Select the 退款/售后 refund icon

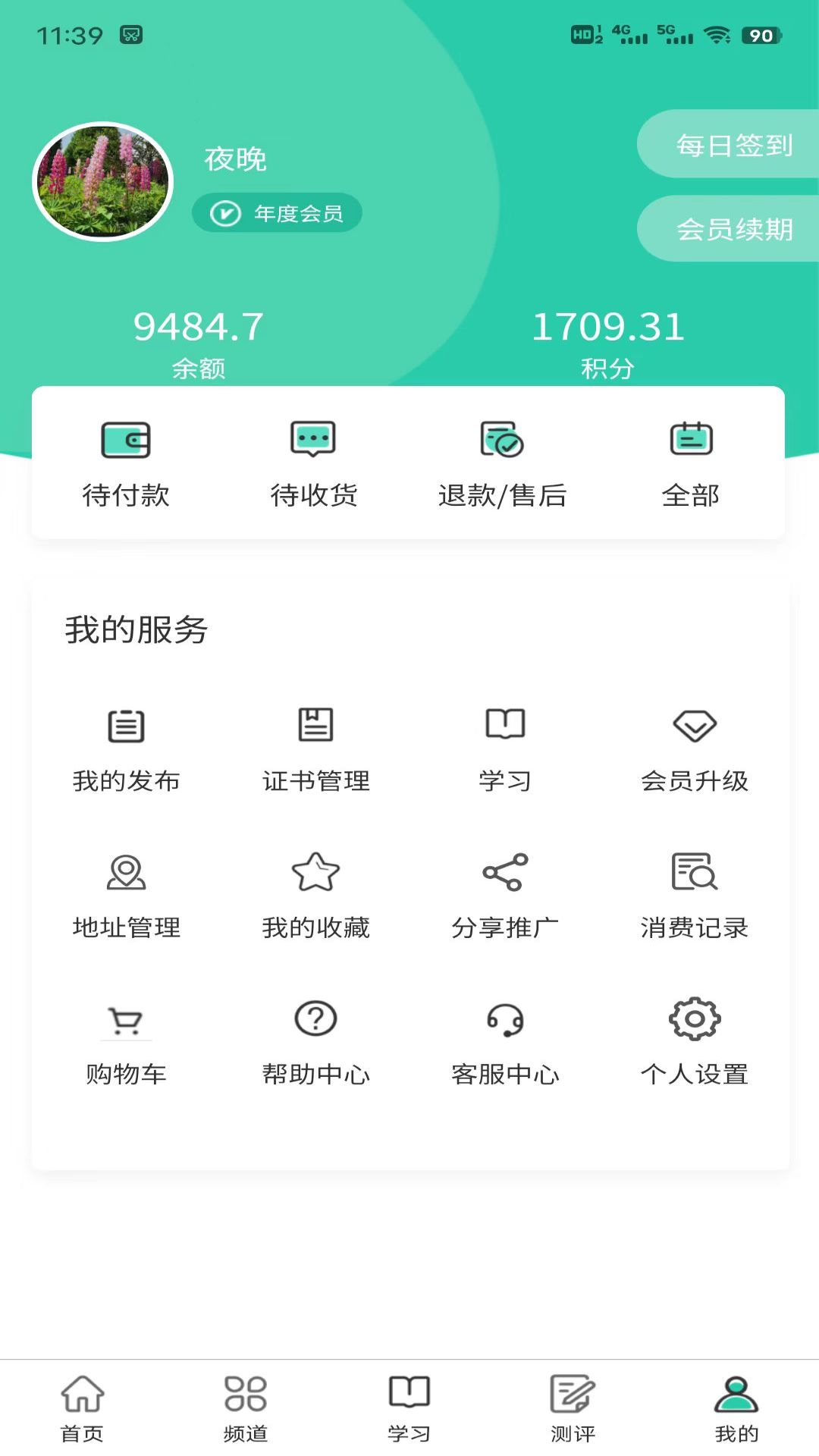click(x=505, y=463)
